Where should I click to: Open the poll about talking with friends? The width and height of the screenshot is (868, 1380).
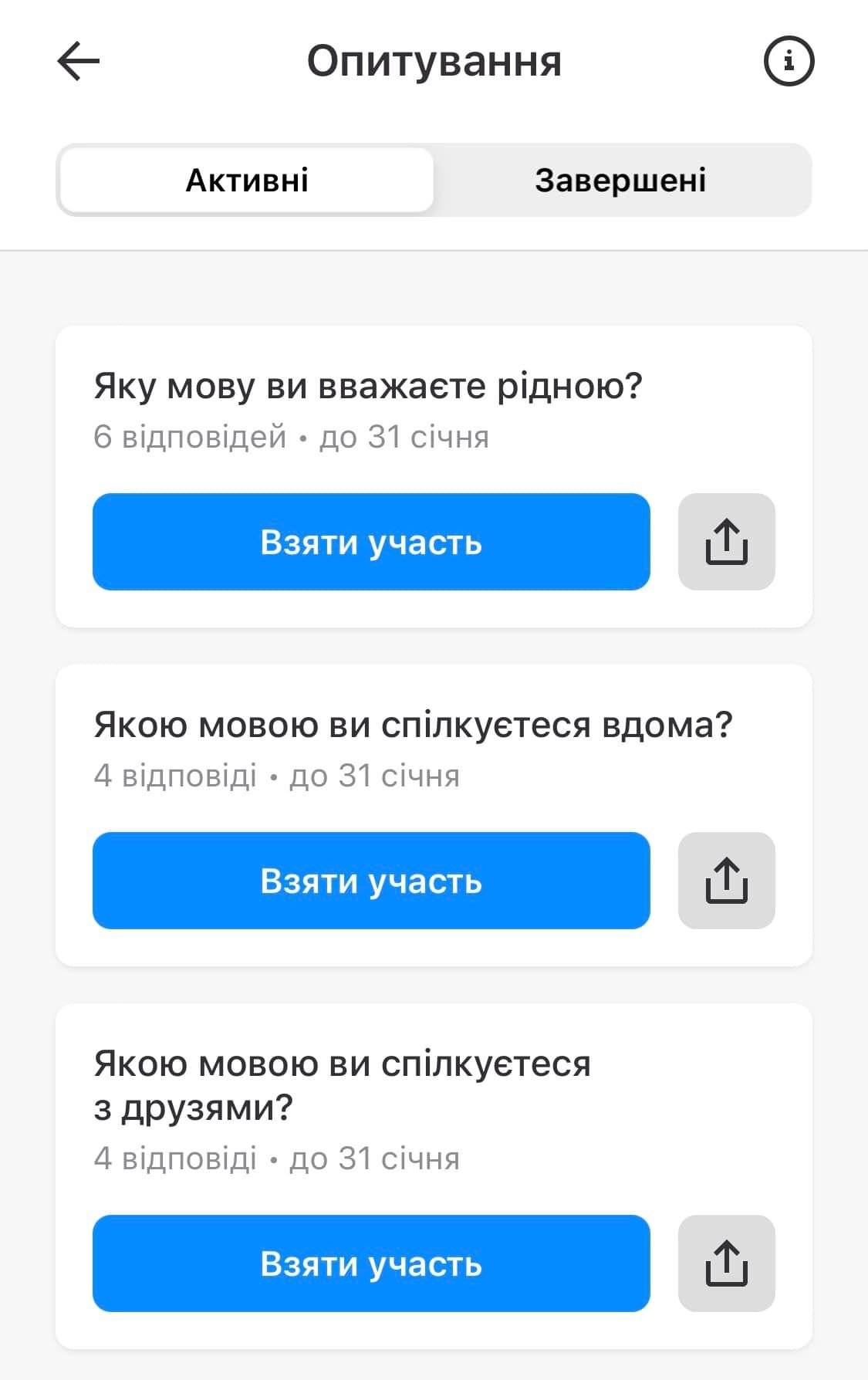pyautogui.click(x=341, y=1085)
